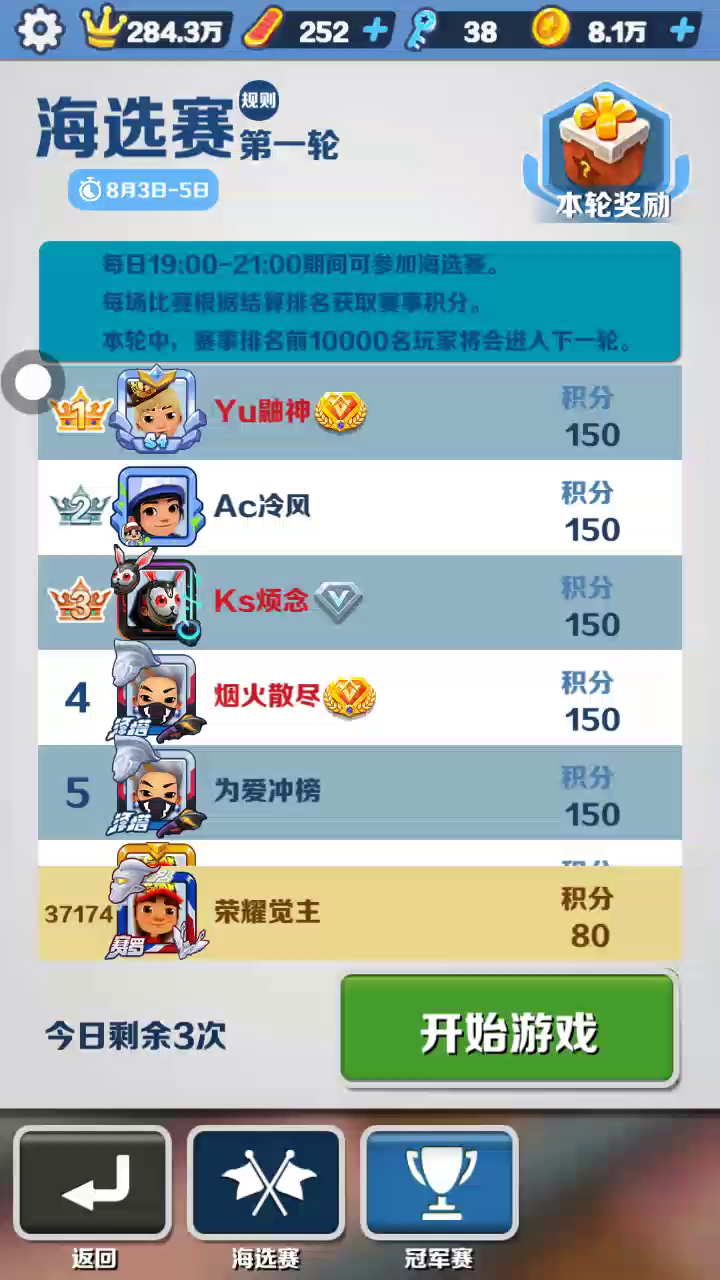This screenshot has height=1280, width=720.
Task: View player 为爱冲榜 profile row
Action: point(360,792)
